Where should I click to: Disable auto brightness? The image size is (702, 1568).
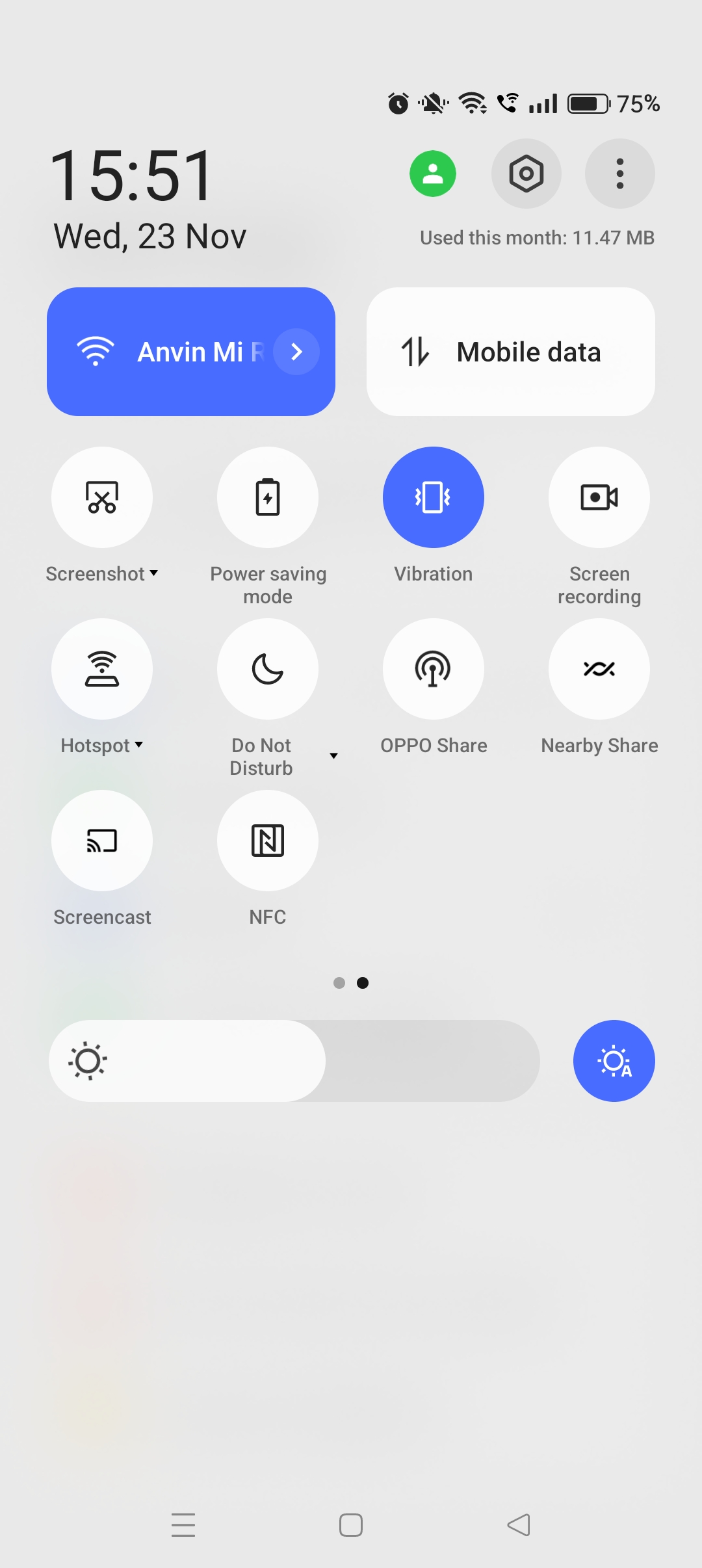614,1061
